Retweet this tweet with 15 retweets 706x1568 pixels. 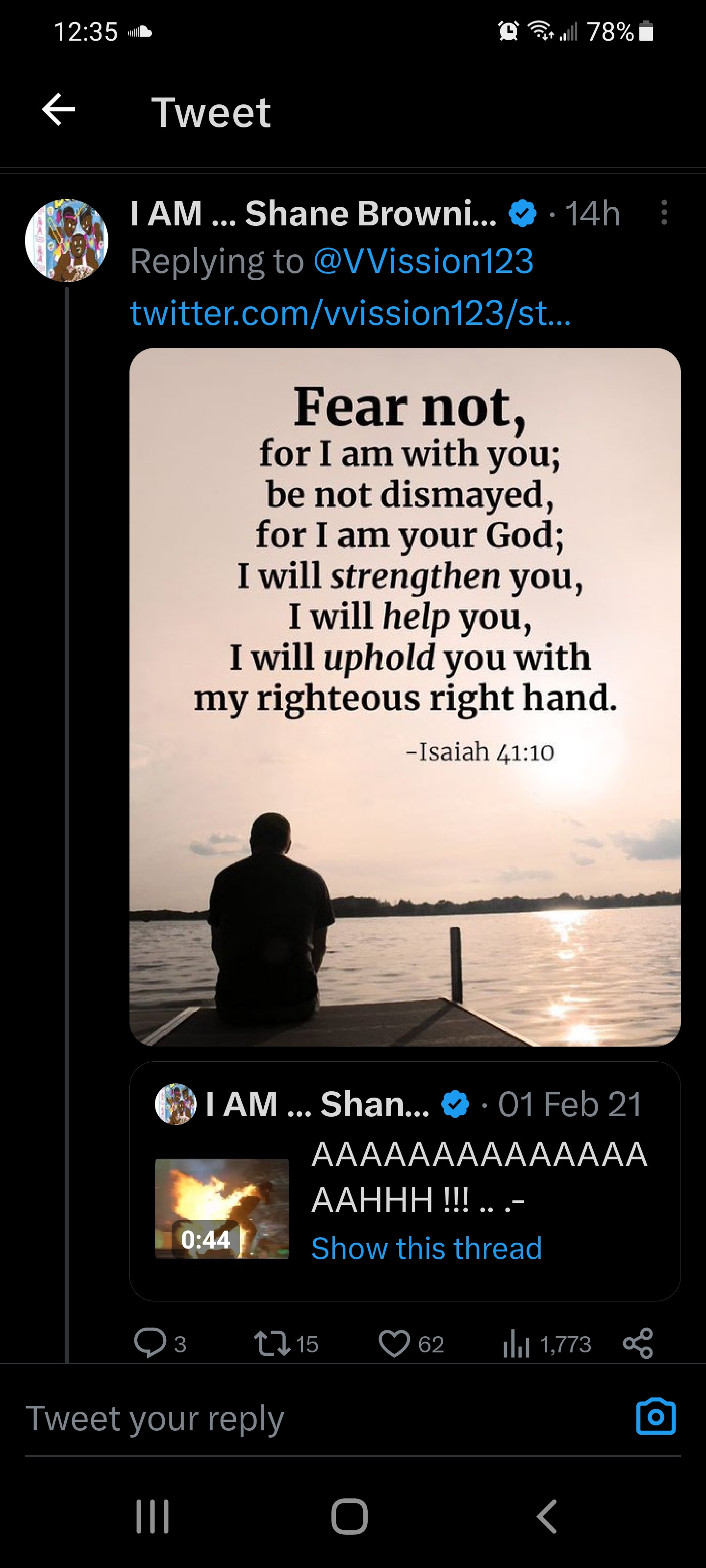[x=272, y=1344]
